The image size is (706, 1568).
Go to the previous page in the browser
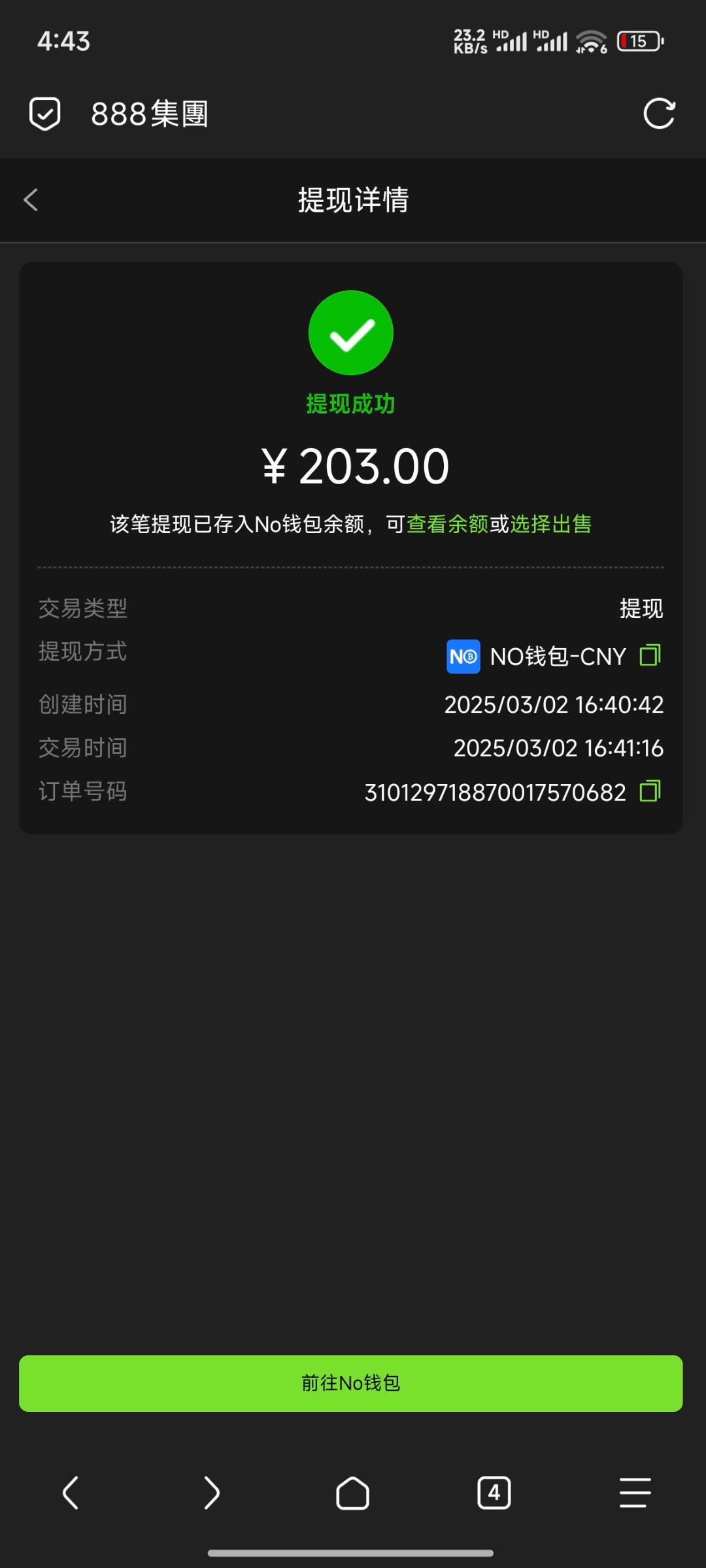point(71,1493)
